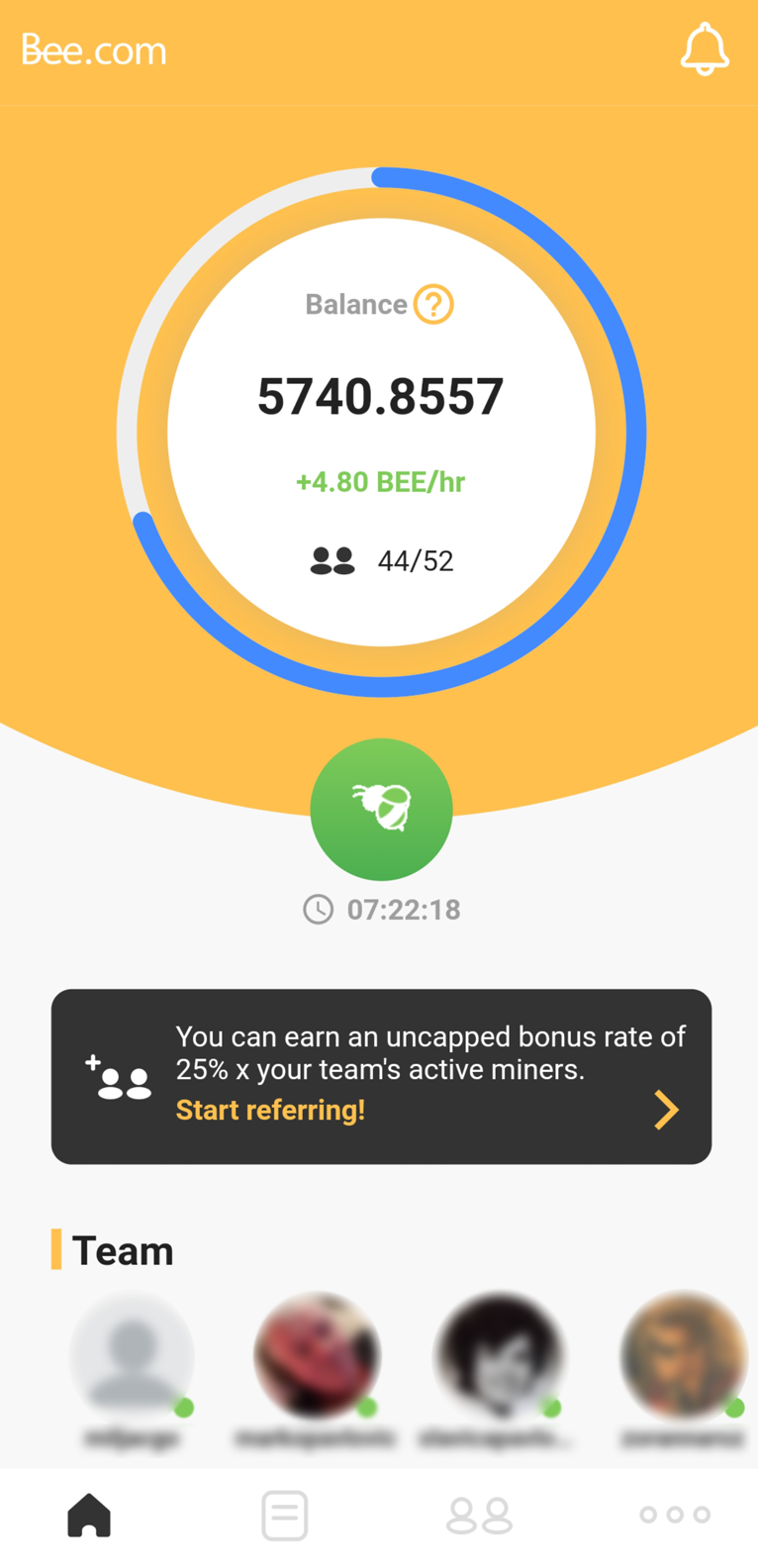
Task: Select the home icon in bottom navigation
Action: pos(88,1514)
